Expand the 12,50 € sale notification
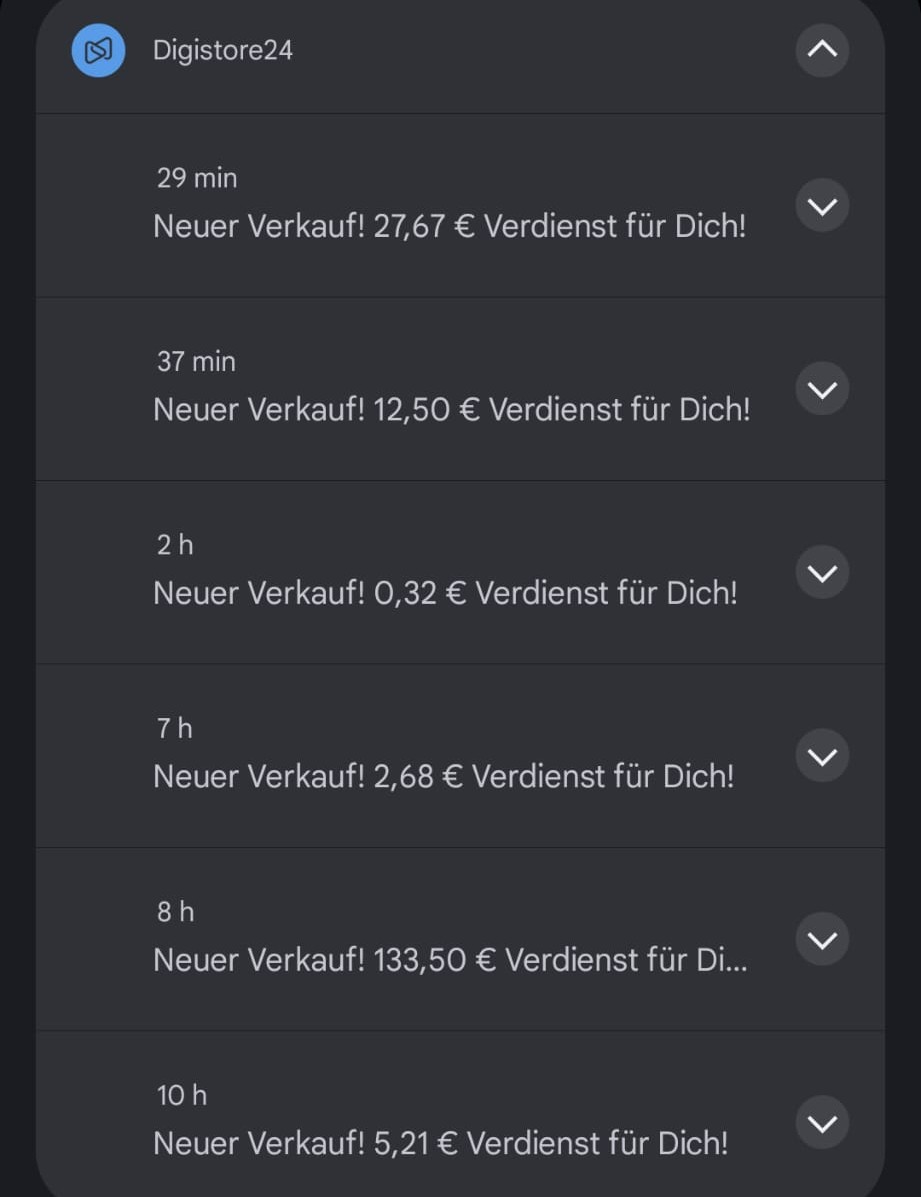This screenshot has height=1197, width=921. tap(822, 389)
